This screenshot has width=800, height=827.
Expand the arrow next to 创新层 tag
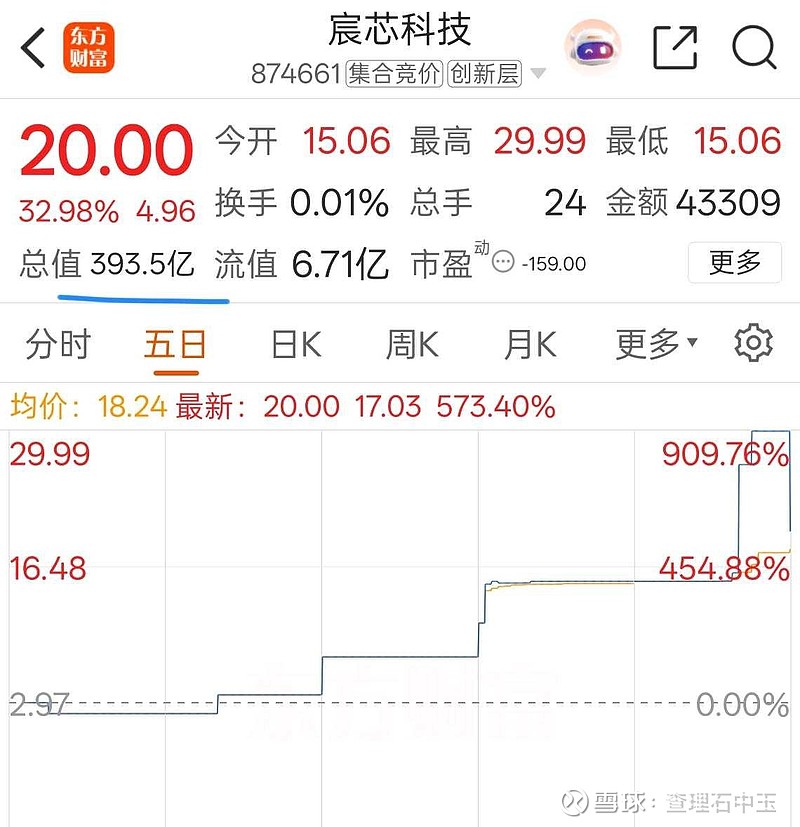click(537, 75)
